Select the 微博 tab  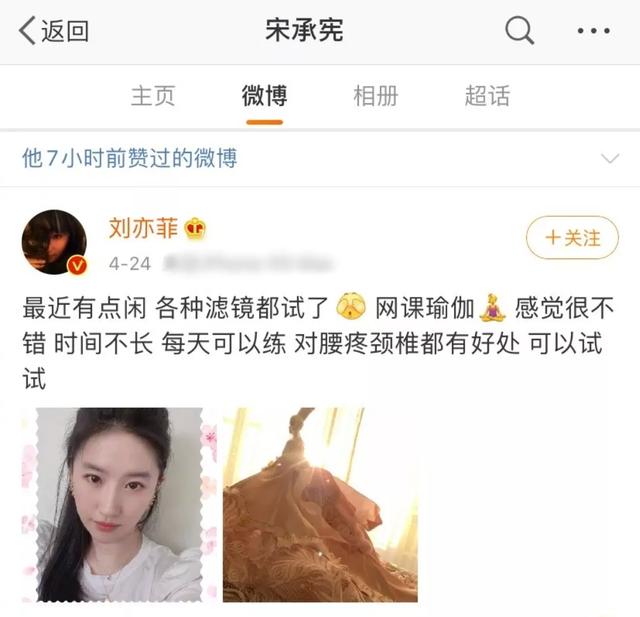point(264,96)
